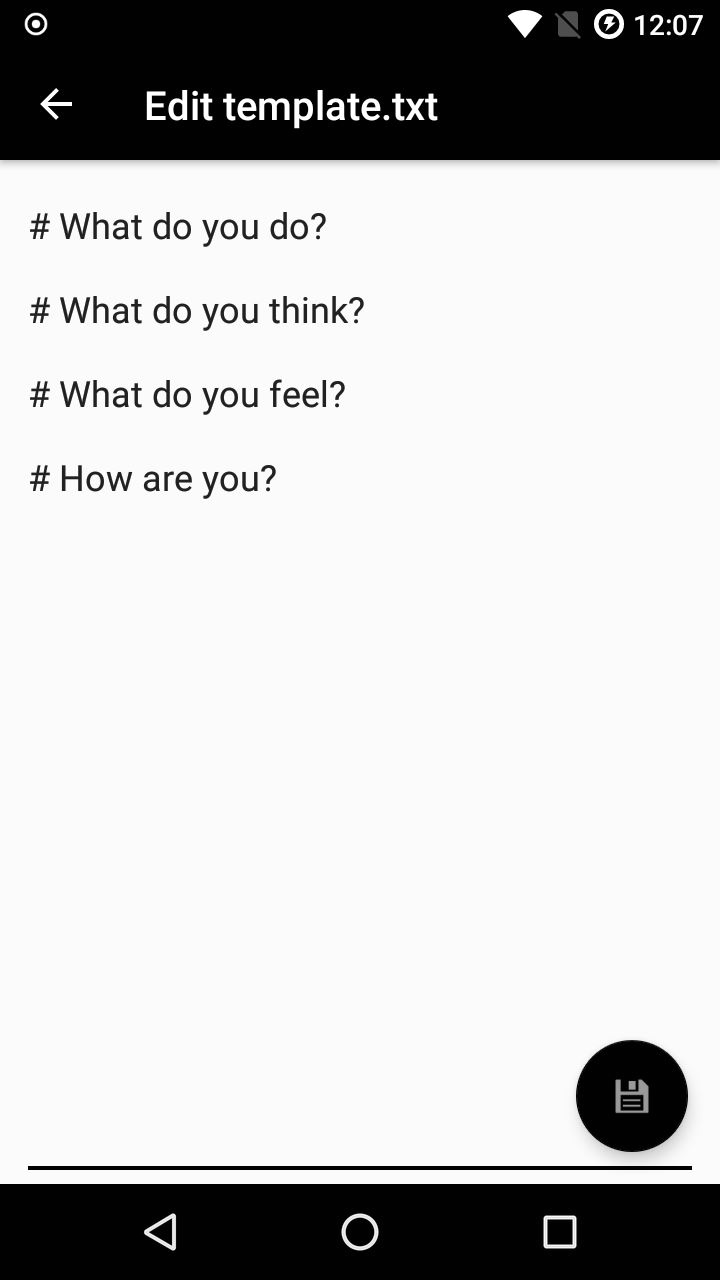Screen dimensions: 720x1280
Task: Click the line '# What do you feel?'
Action: (x=186, y=394)
